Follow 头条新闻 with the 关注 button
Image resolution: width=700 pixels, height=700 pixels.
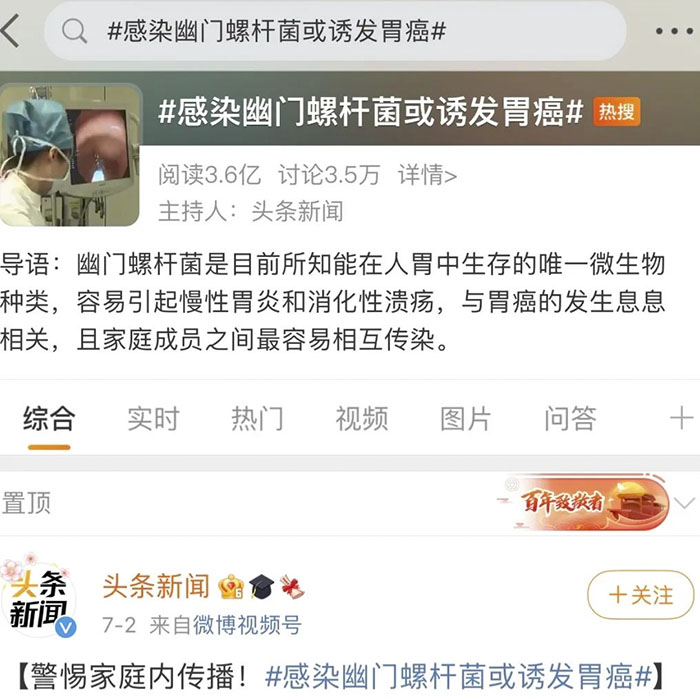(640, 596)
